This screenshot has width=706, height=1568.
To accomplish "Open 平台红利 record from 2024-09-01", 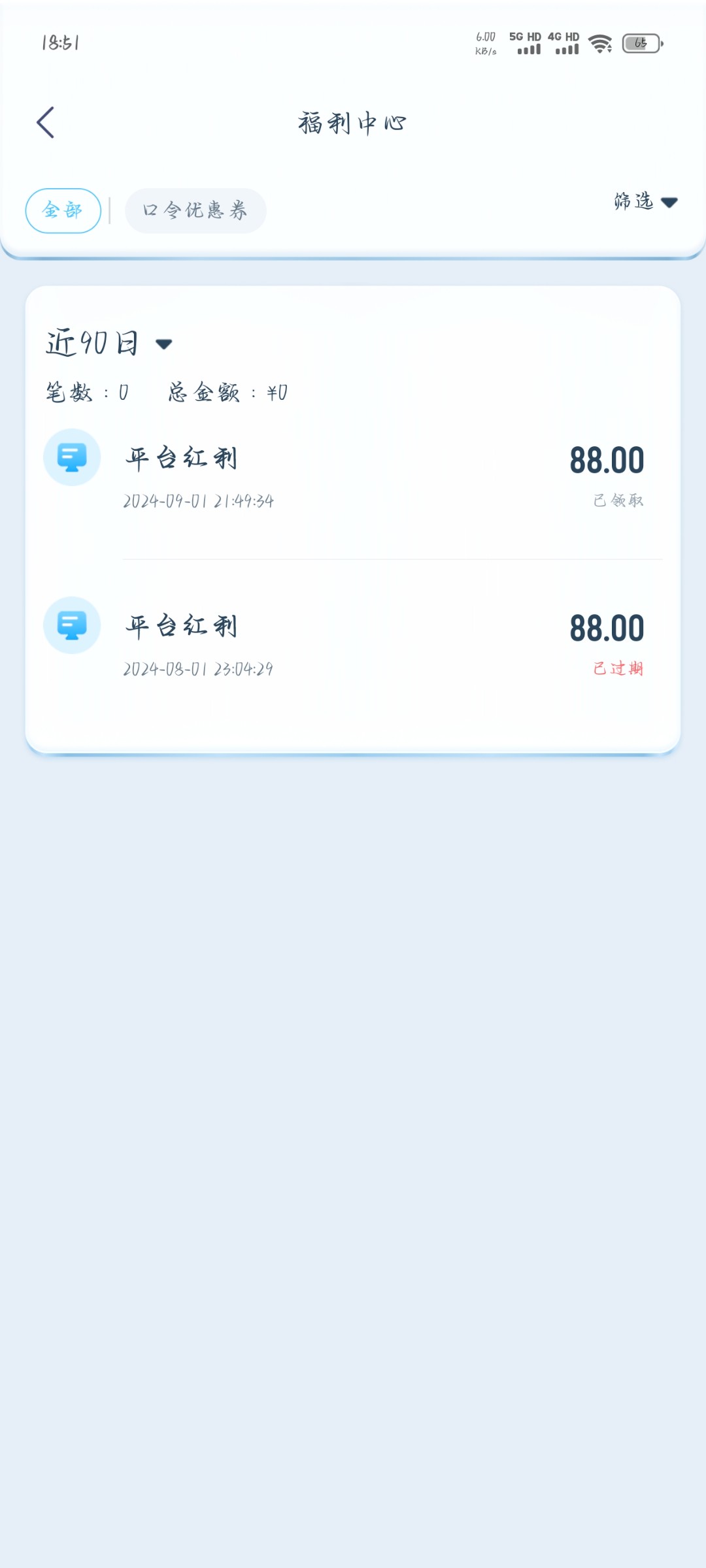I will pos(353,477).
